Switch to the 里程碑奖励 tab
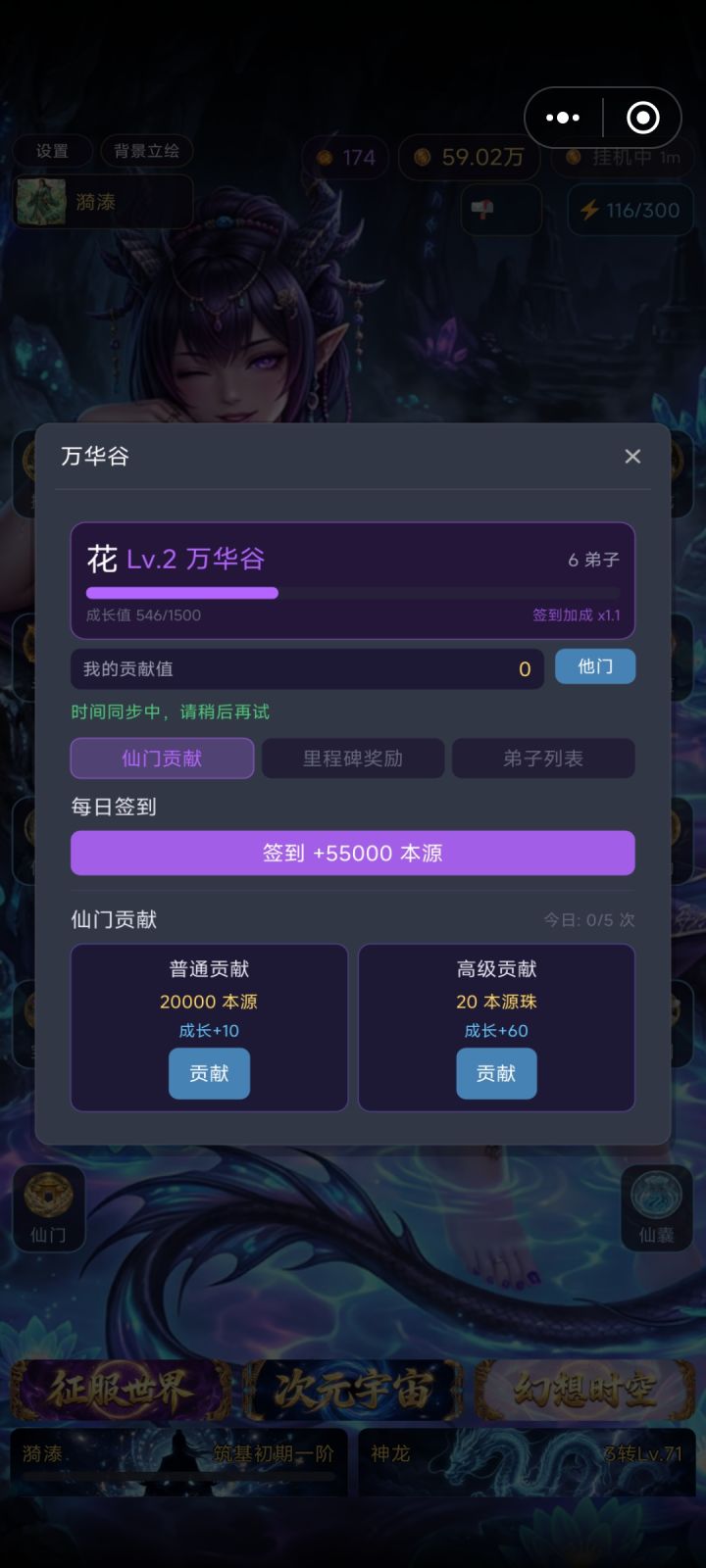706x1568 pixels. pos(353,758)
